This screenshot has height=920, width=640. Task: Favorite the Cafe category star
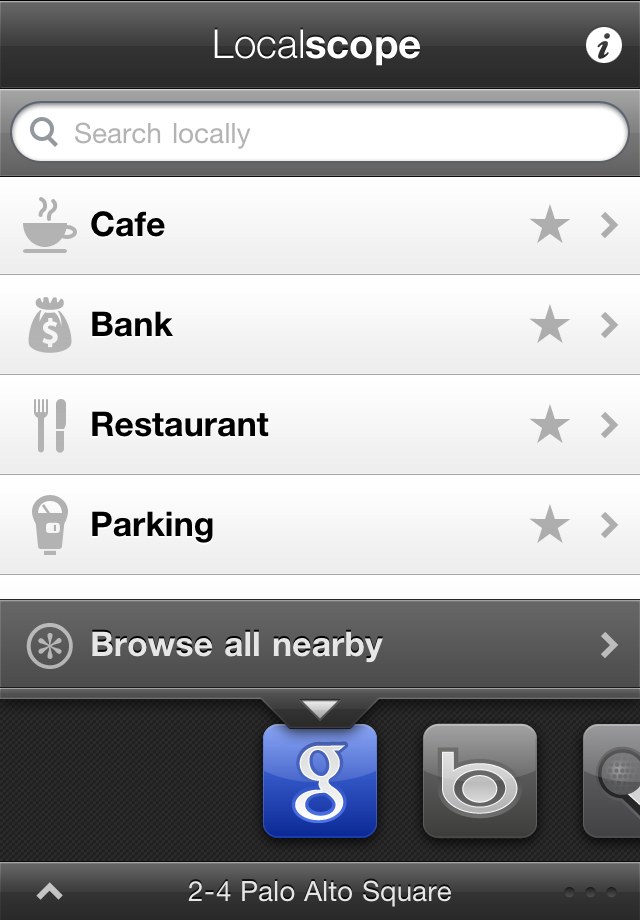pyautogui.click(x=549, y=226)
